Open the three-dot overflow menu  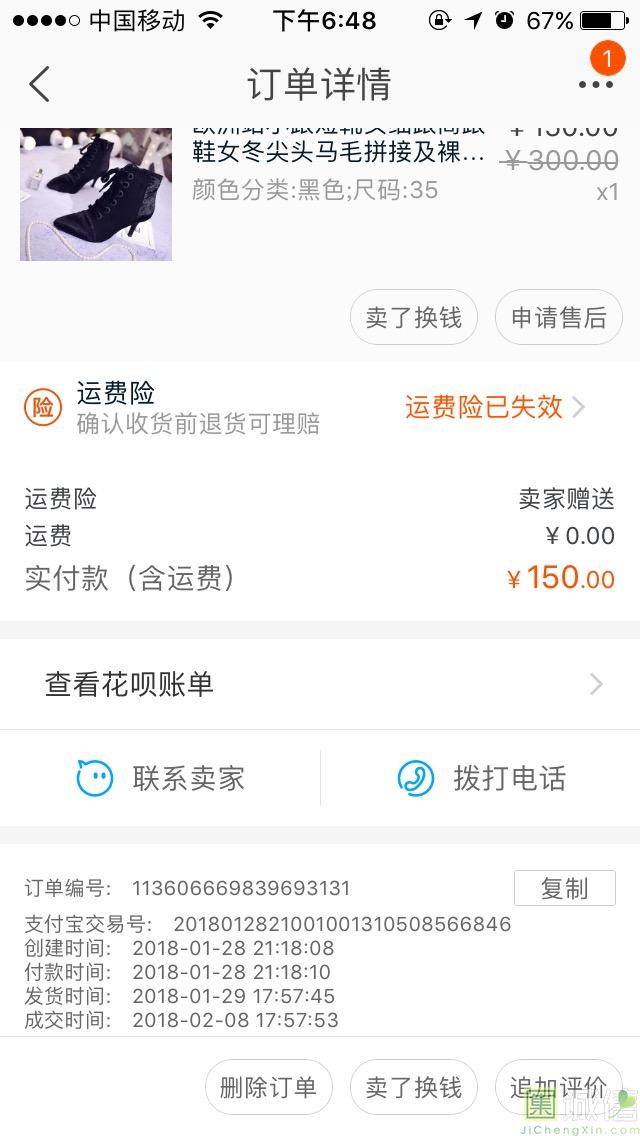pyautogui.click(x=595, y=85)
